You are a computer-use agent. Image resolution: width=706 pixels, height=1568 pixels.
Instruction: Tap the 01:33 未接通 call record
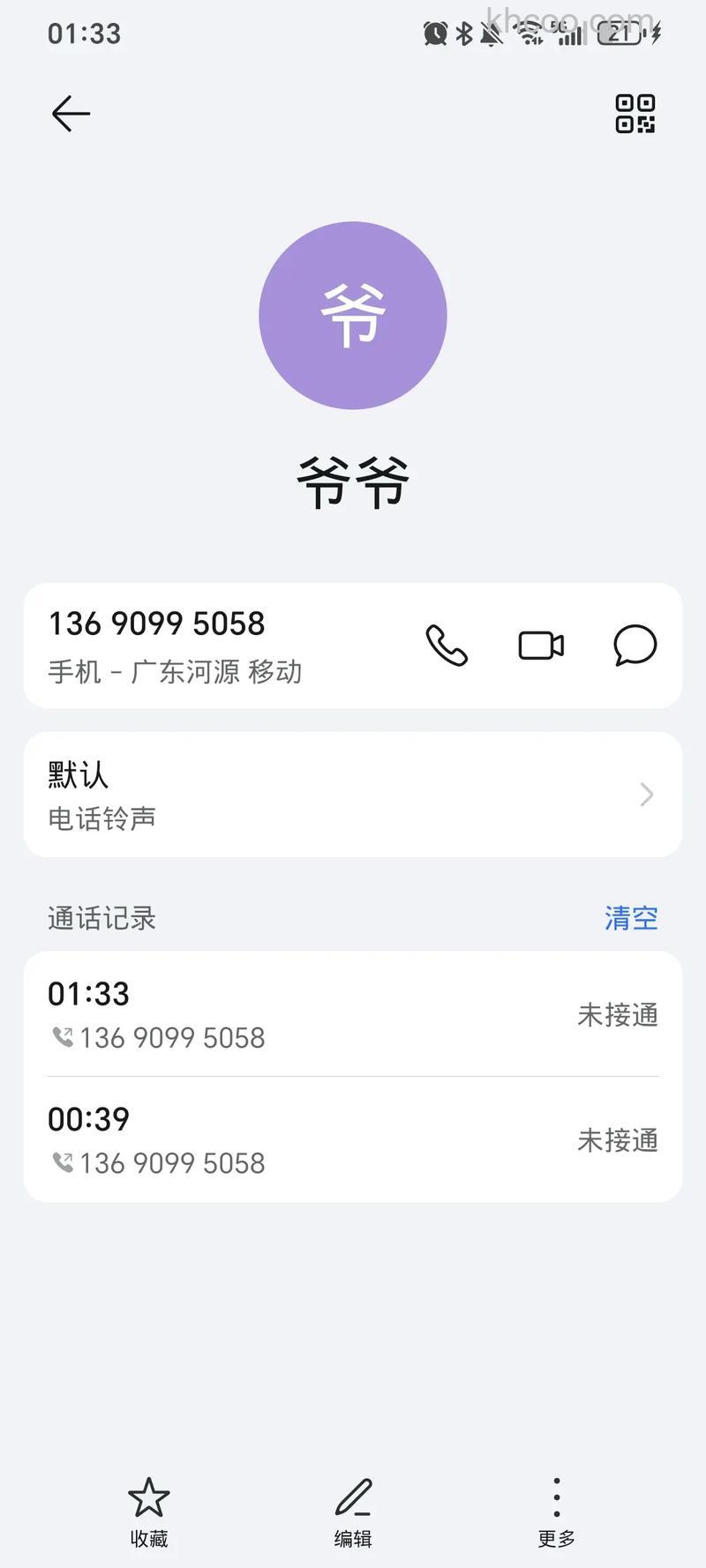pos(353,1014)
